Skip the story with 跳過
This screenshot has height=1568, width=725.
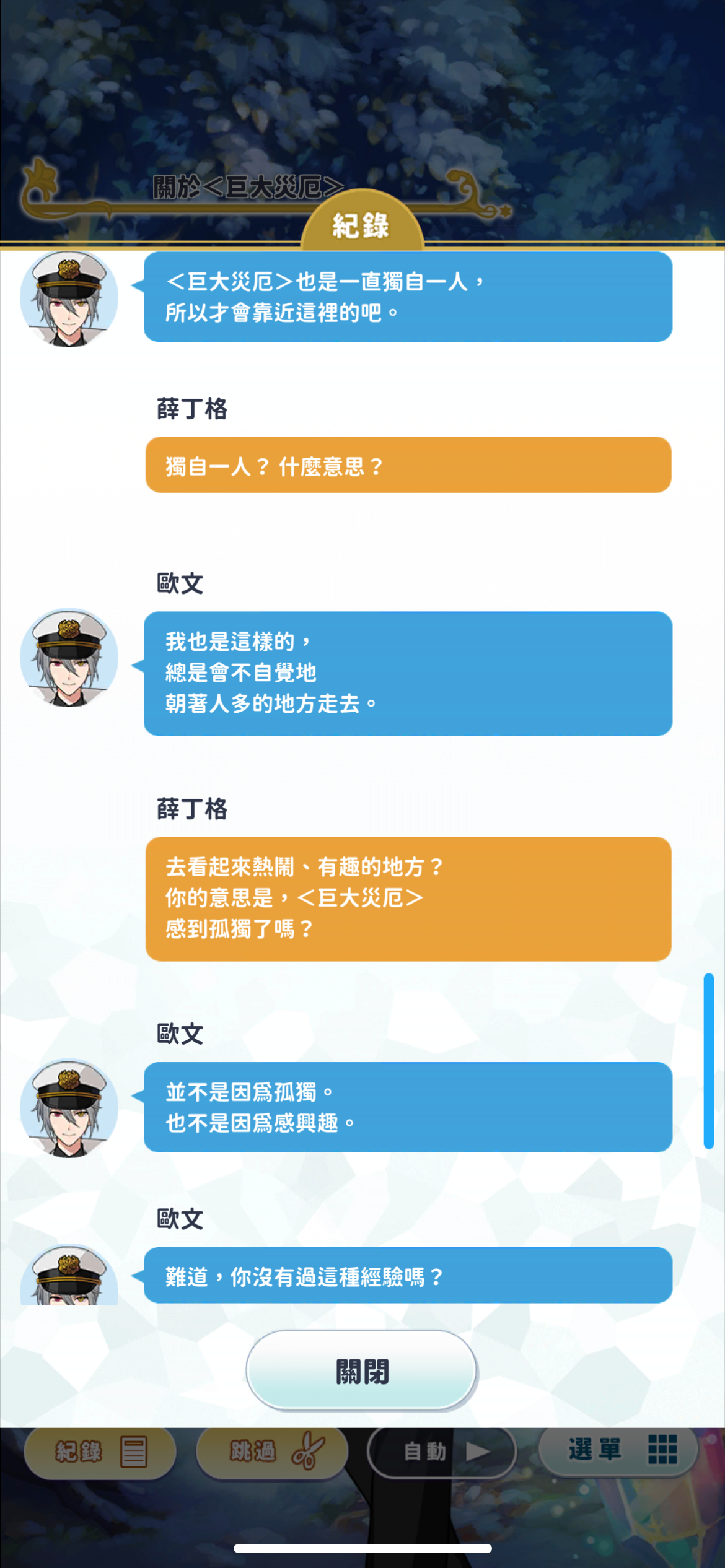(273, 1452)
